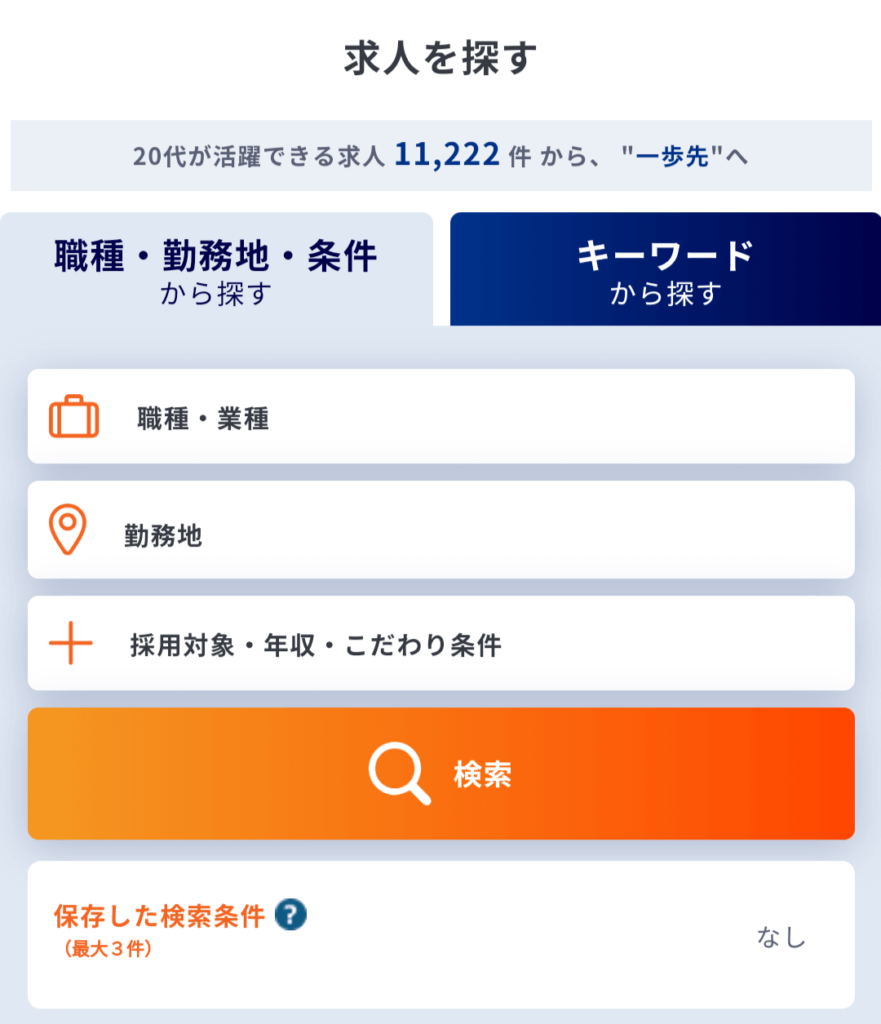Expand the 採用対象・年収・こだわり条件 panel

click(440, 643)
